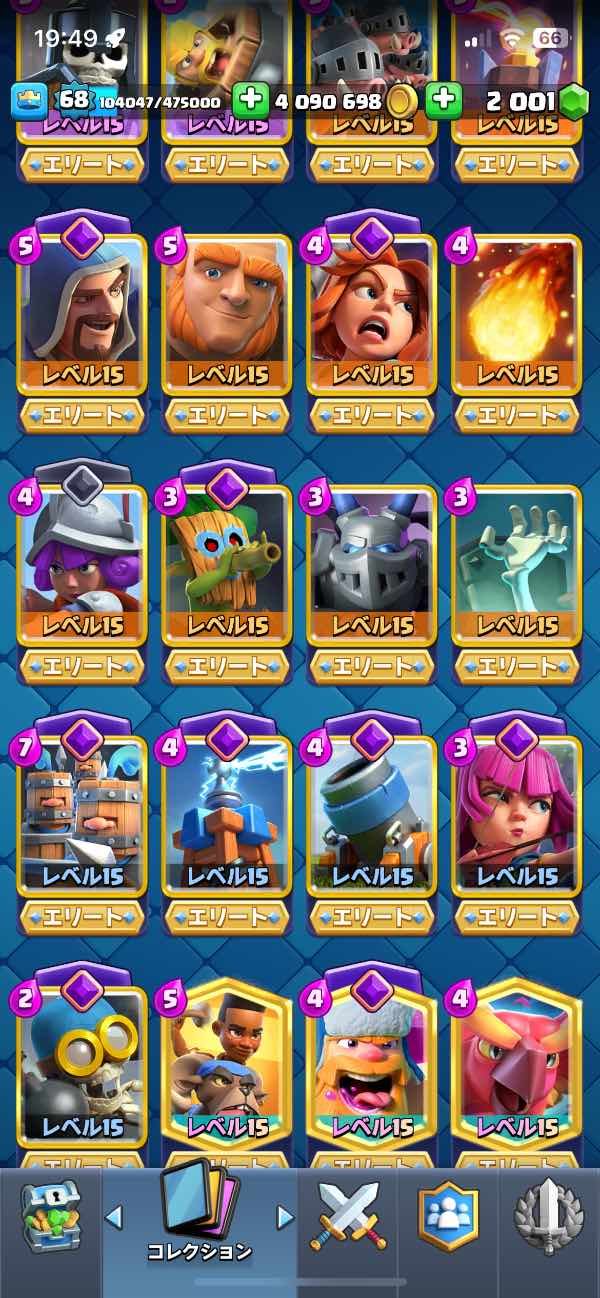Add gold with the green plus button

pyautogui.click(x=251, y=101)
